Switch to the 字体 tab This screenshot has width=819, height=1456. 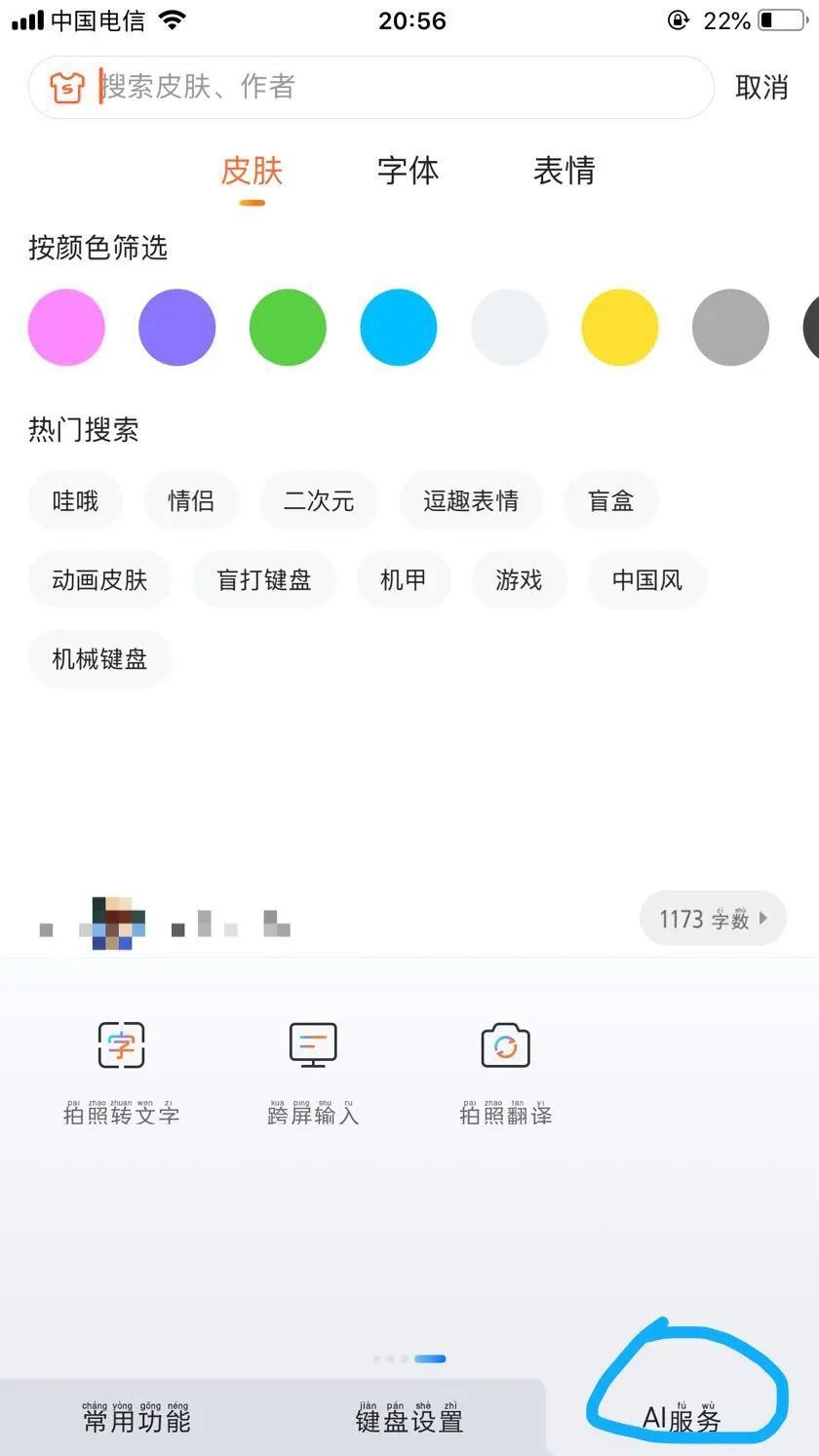point(408,171)
